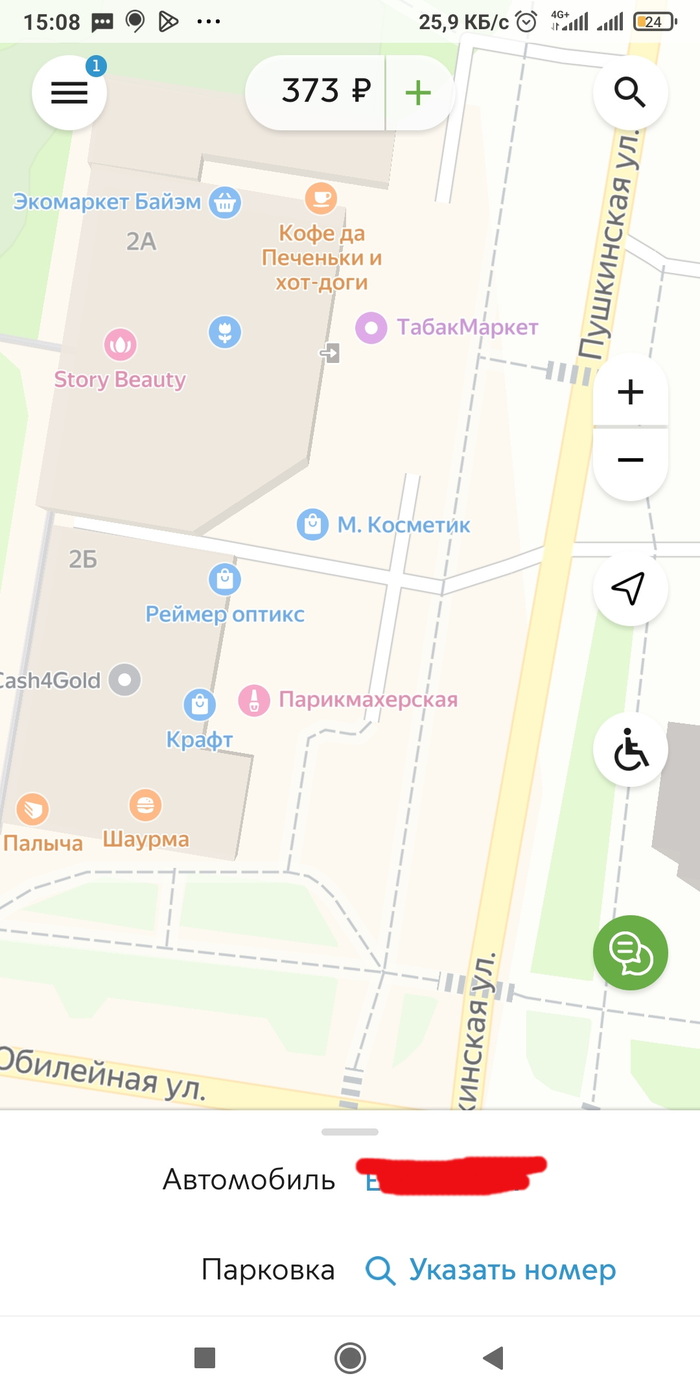Open the hamburger menu
700x1400 pixels.
pyautogui.click(x=69, y=92)
